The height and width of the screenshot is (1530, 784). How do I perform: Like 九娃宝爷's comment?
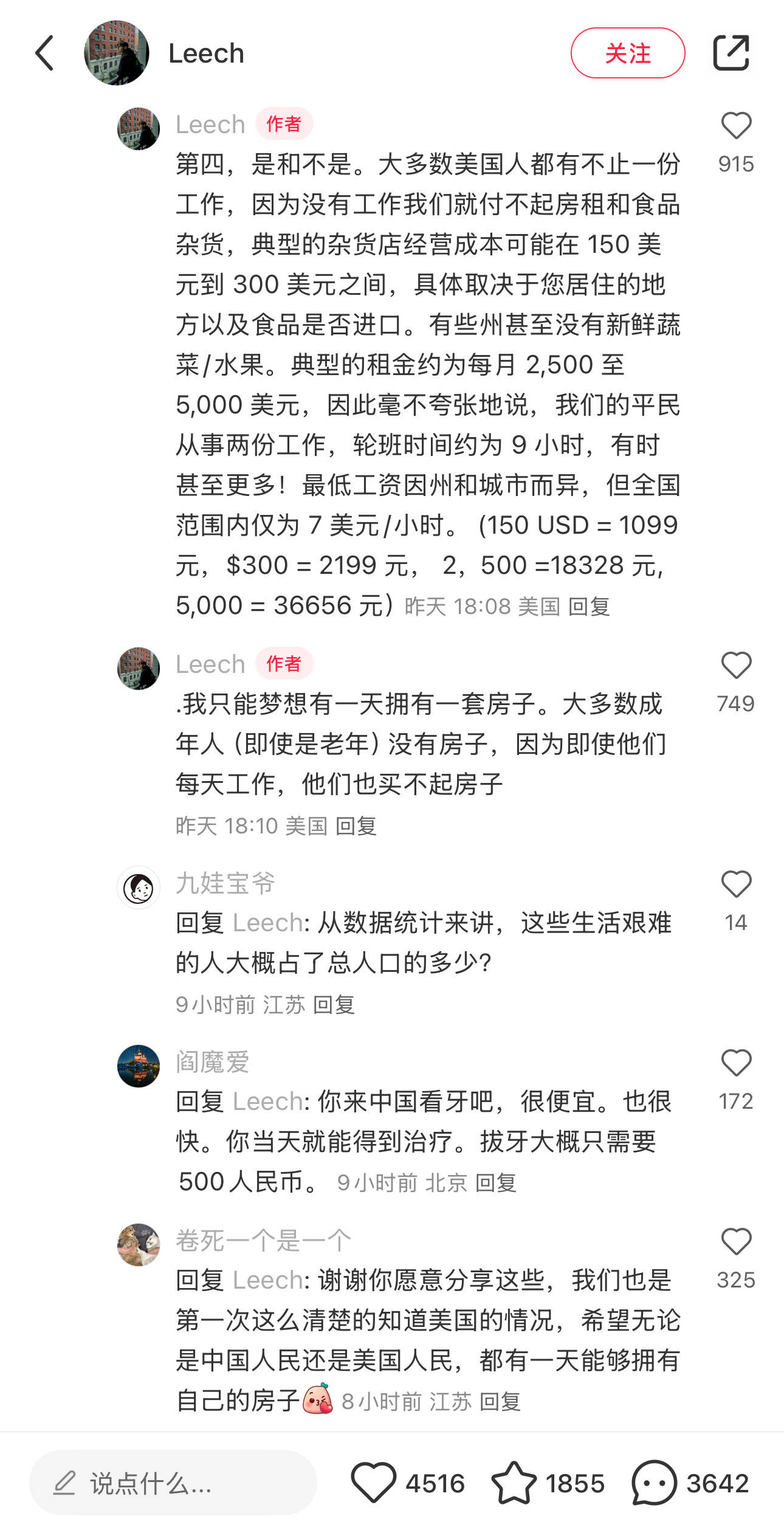736,884
